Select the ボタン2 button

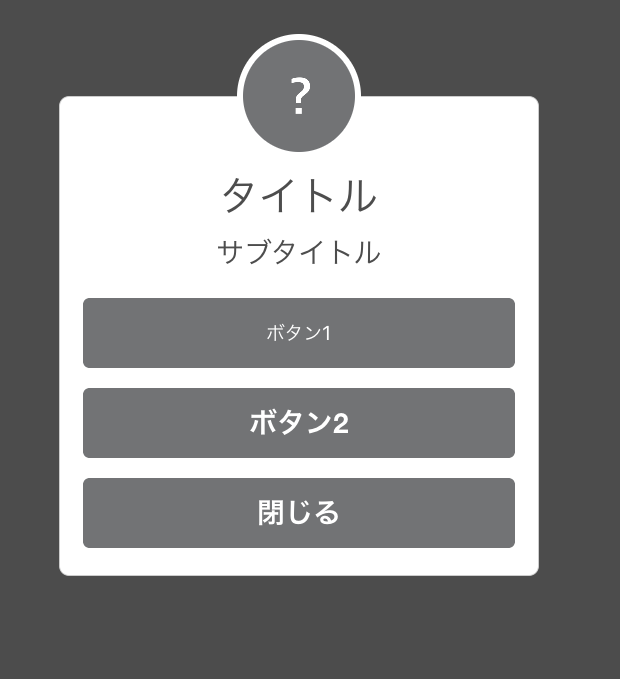[x=298, y=423]
